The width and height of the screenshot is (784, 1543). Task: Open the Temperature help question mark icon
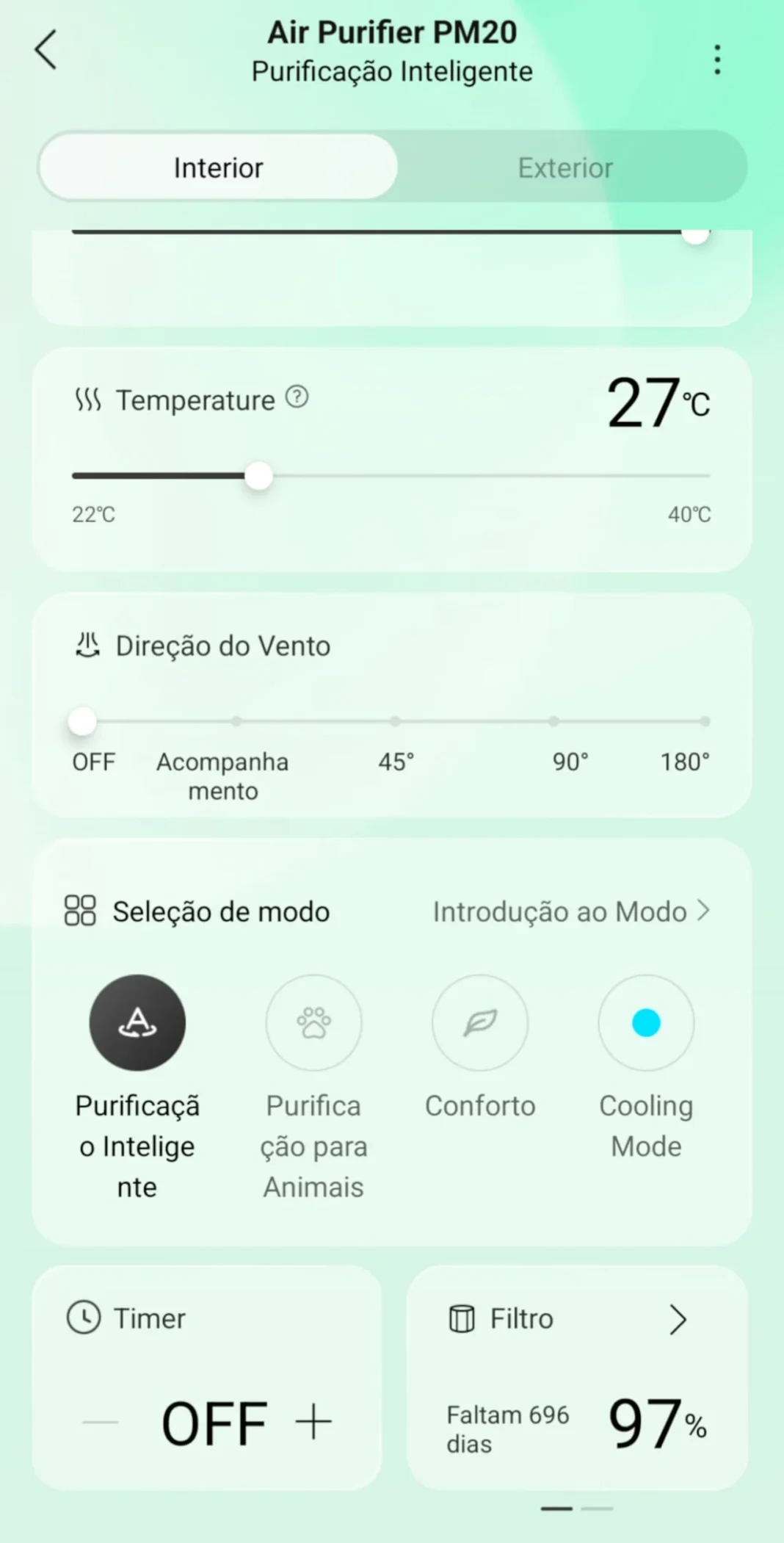pyautogui.click(x=295, y=399)
